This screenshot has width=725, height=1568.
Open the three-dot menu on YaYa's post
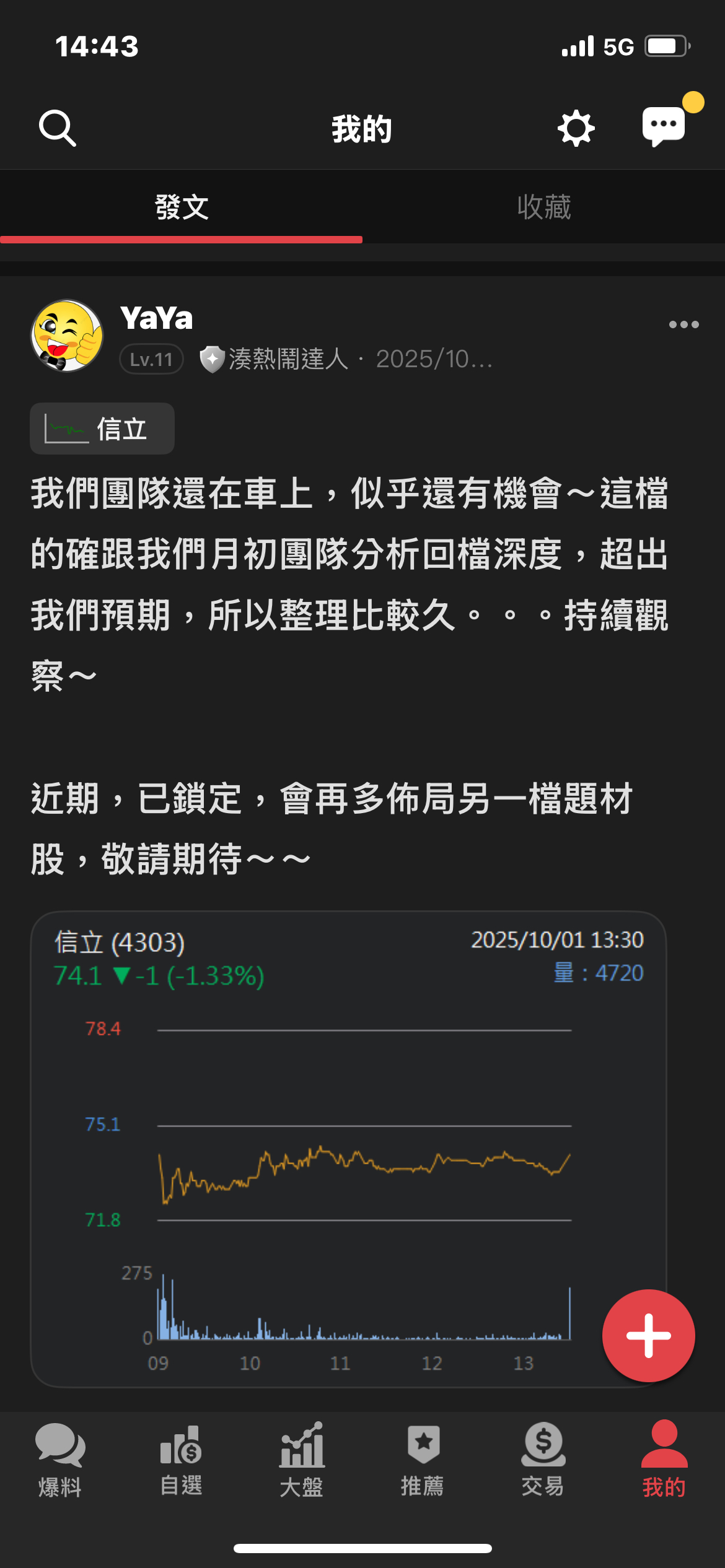[x=683, y=324]
